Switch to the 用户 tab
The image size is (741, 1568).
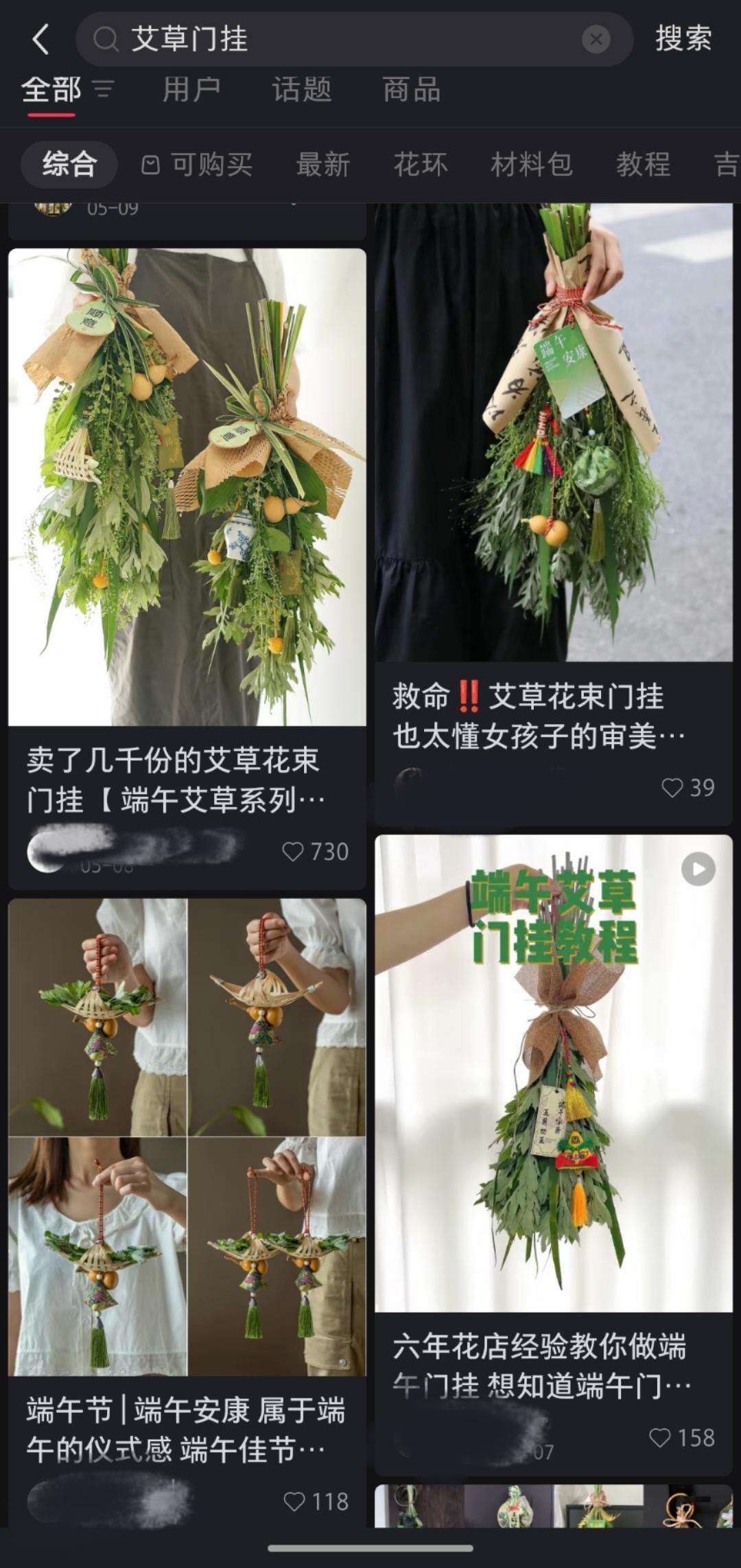click(x=191, y=89)
